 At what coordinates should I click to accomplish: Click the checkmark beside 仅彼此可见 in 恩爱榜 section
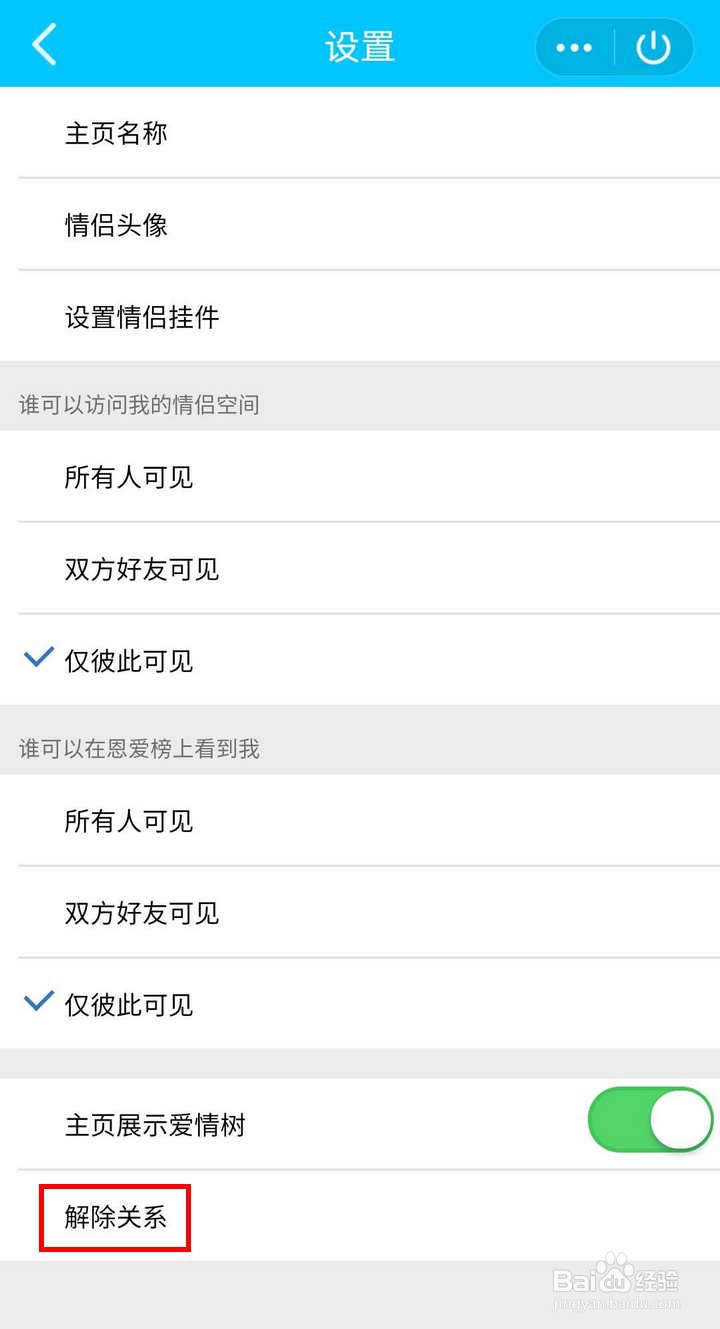click(37, 1001)
